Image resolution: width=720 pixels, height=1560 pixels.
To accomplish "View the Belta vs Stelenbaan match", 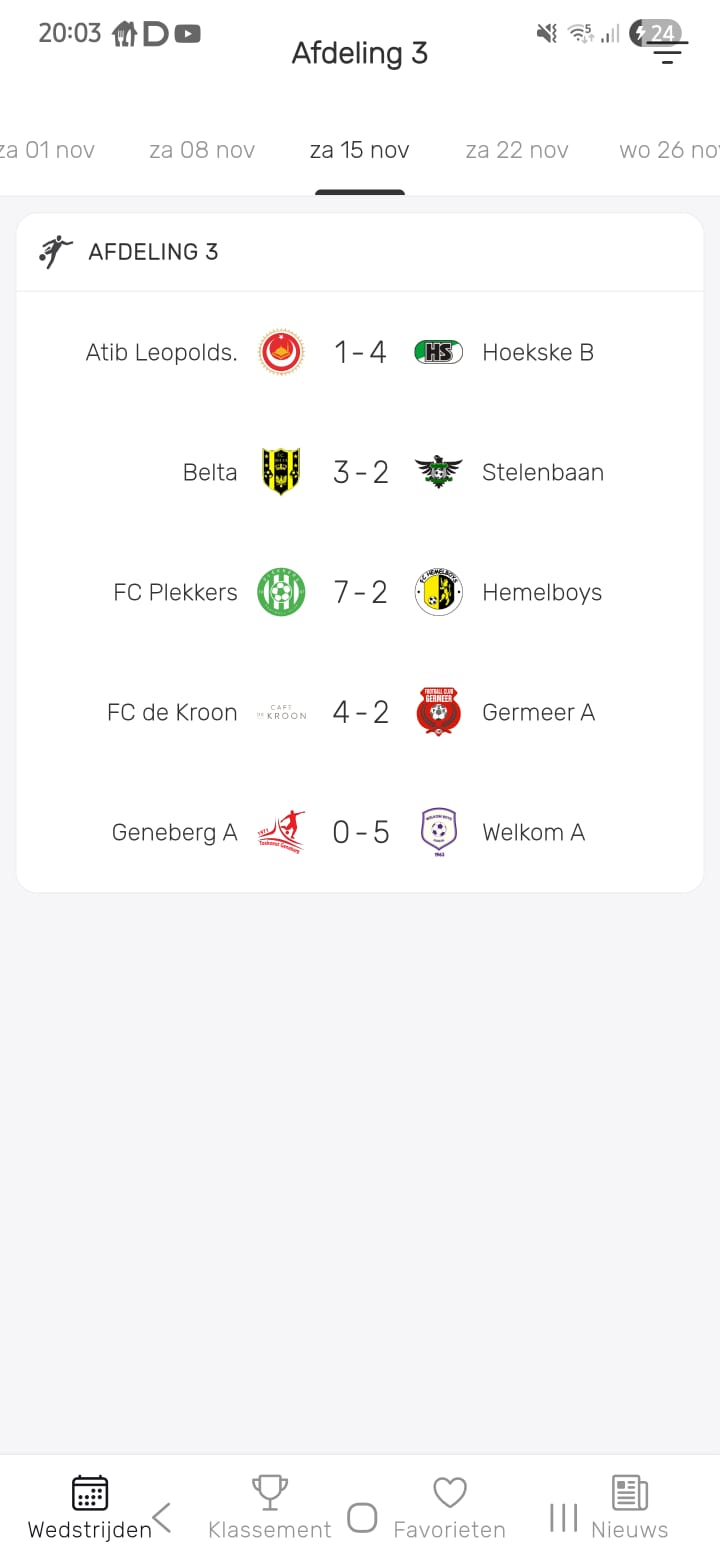I will pos(360,472).
